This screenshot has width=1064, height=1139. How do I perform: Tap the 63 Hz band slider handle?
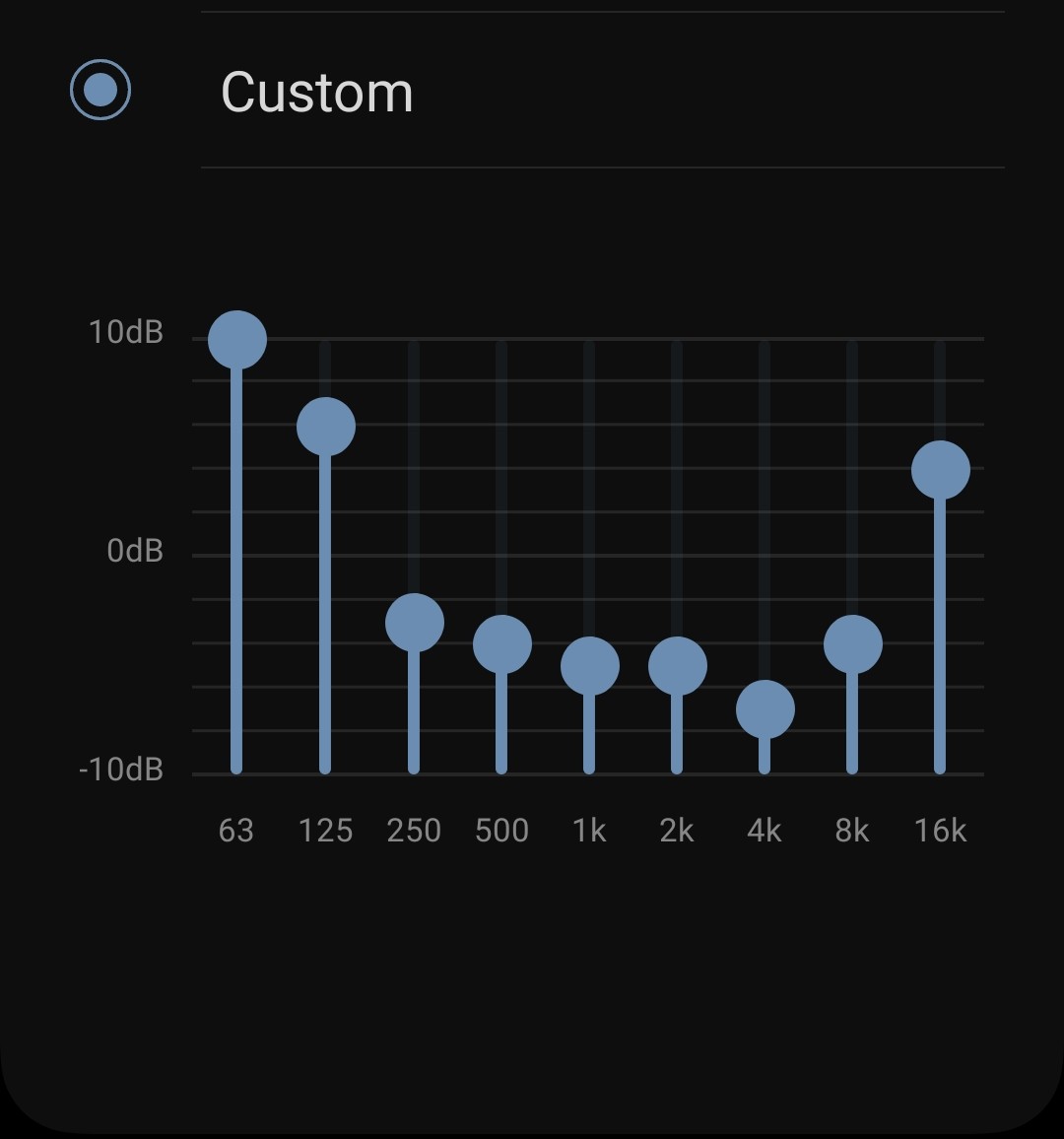pos(237,340)
